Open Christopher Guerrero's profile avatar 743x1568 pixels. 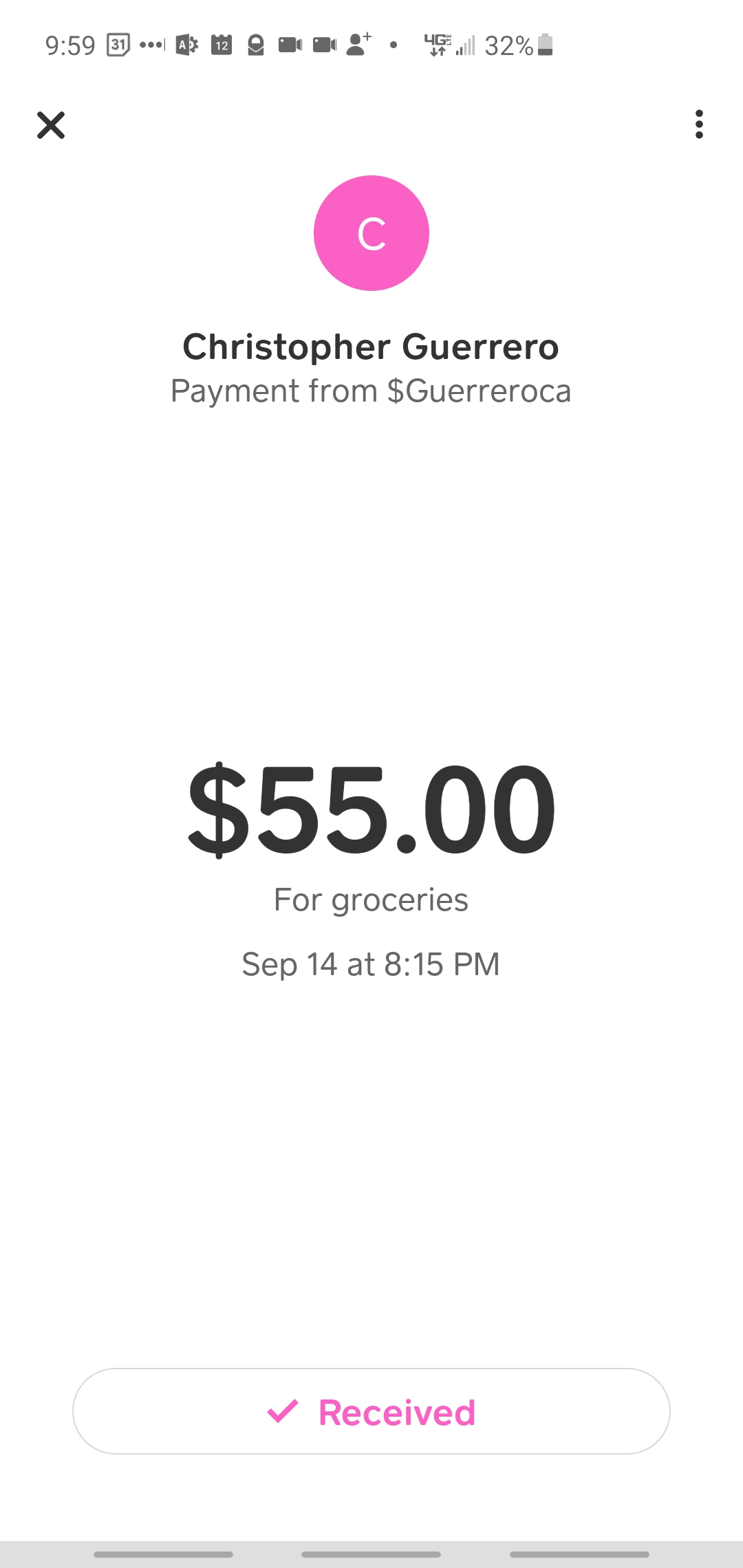coord(371,233)
